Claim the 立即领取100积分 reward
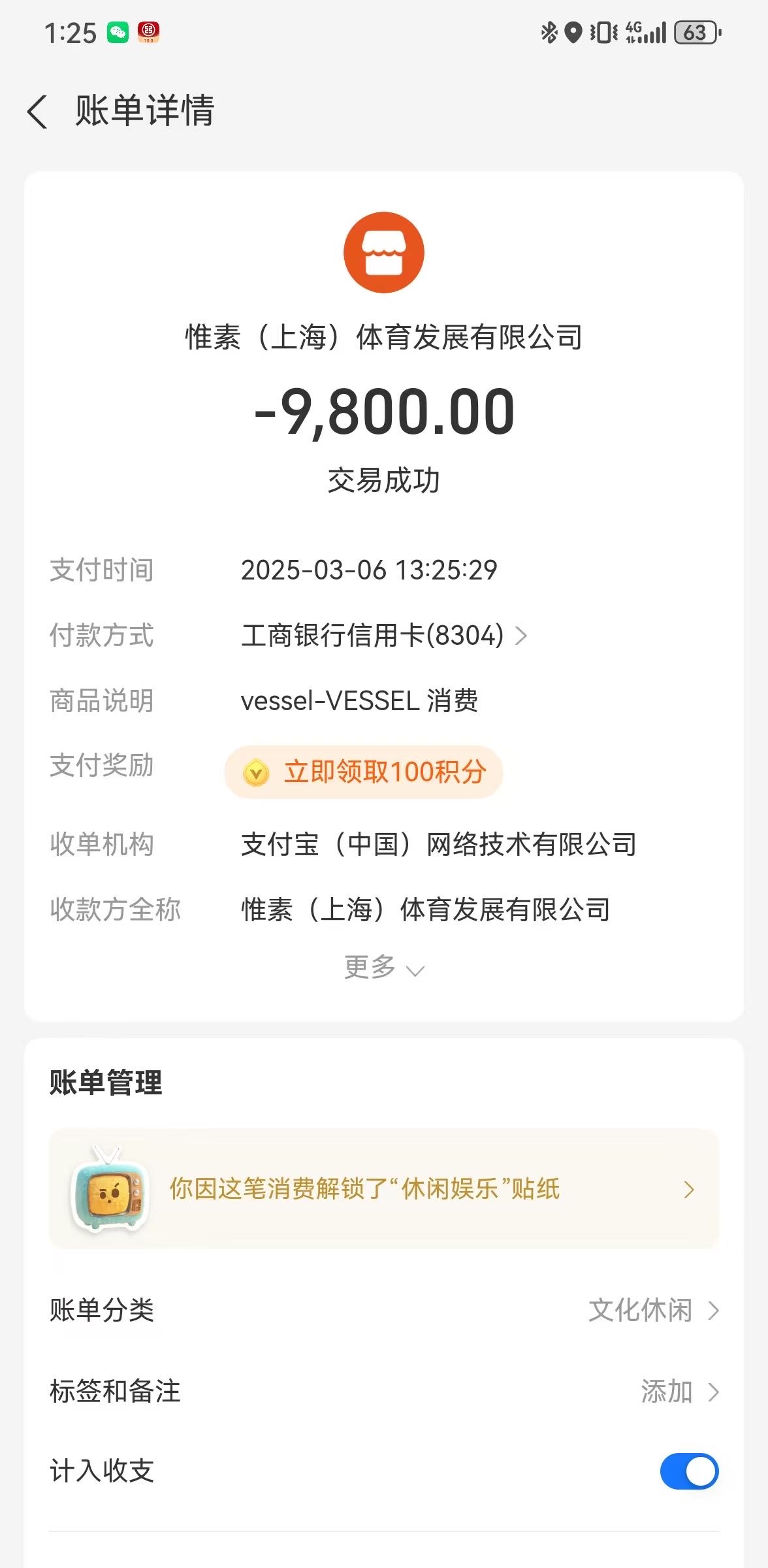Screen dimensions: 768x1568 tap(364, 772)
